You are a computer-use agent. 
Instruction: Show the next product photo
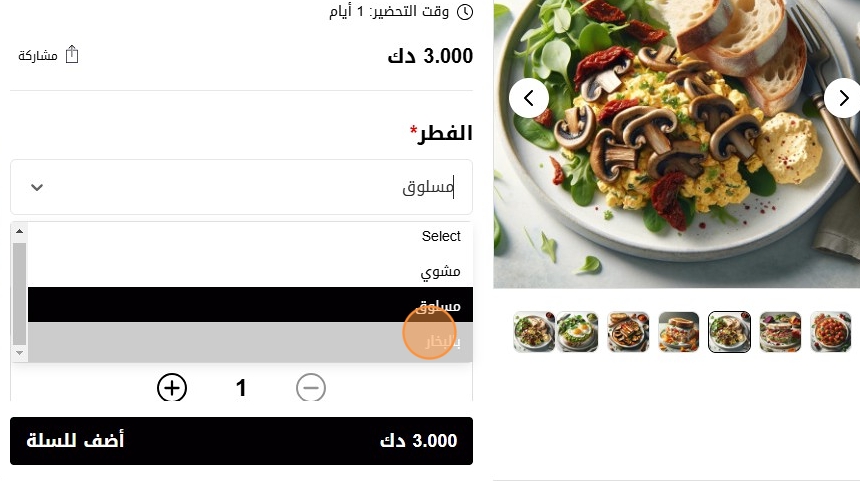tap(843, 98)
